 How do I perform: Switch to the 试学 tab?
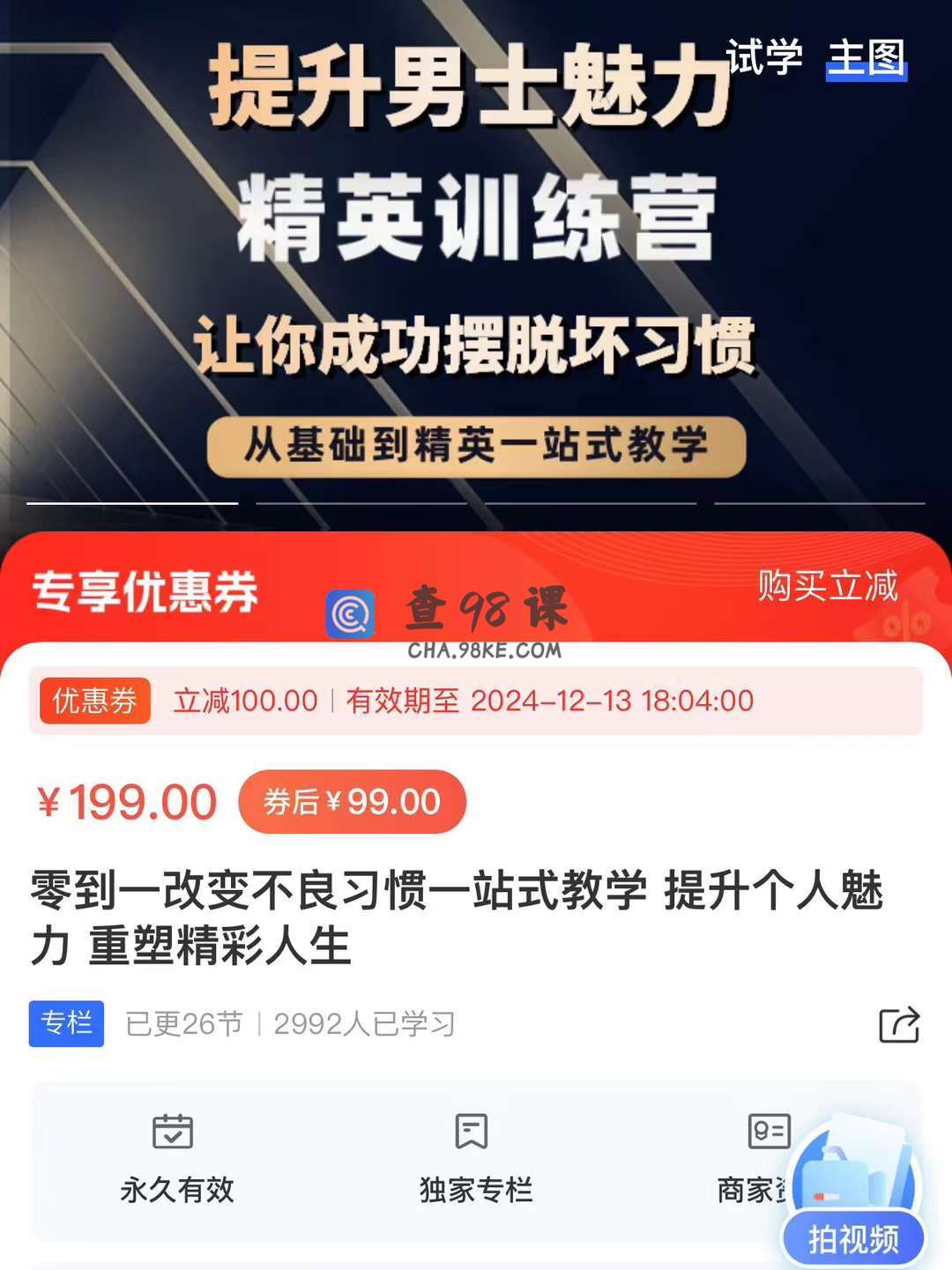tap(763, 58)
